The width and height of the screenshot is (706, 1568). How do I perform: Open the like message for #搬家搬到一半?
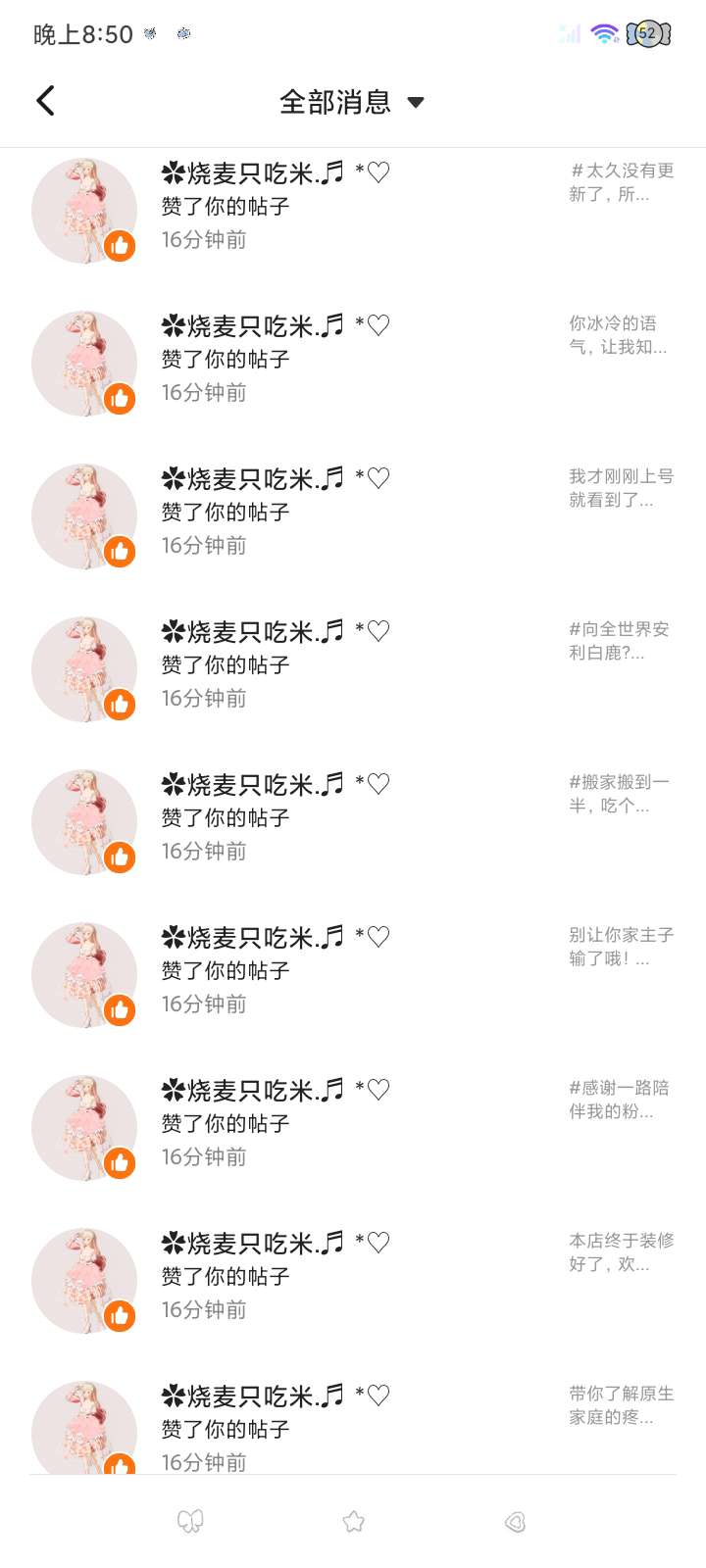click(x=353, y=820)
